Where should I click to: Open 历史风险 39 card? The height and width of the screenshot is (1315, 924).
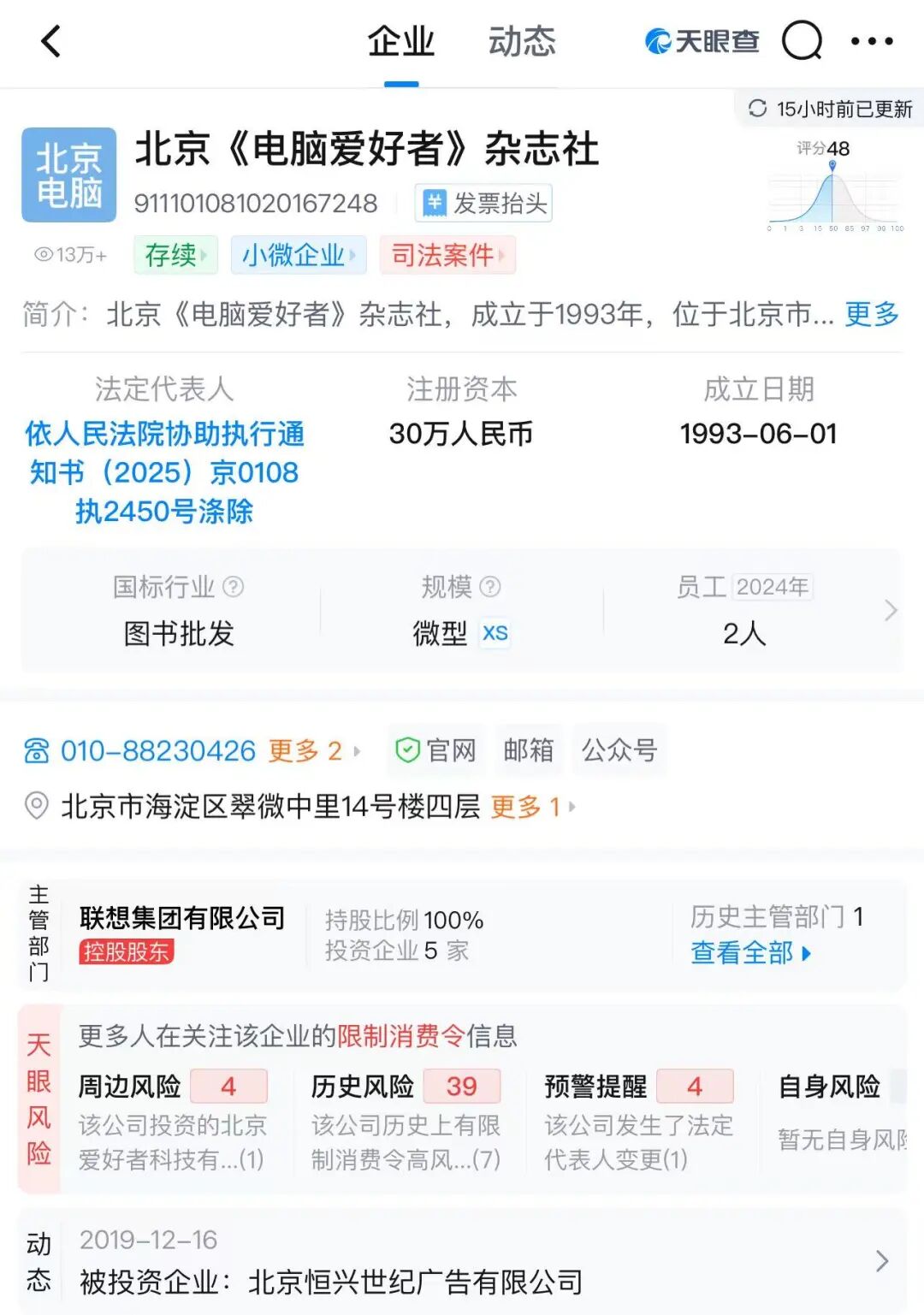tap(406, 1121)
